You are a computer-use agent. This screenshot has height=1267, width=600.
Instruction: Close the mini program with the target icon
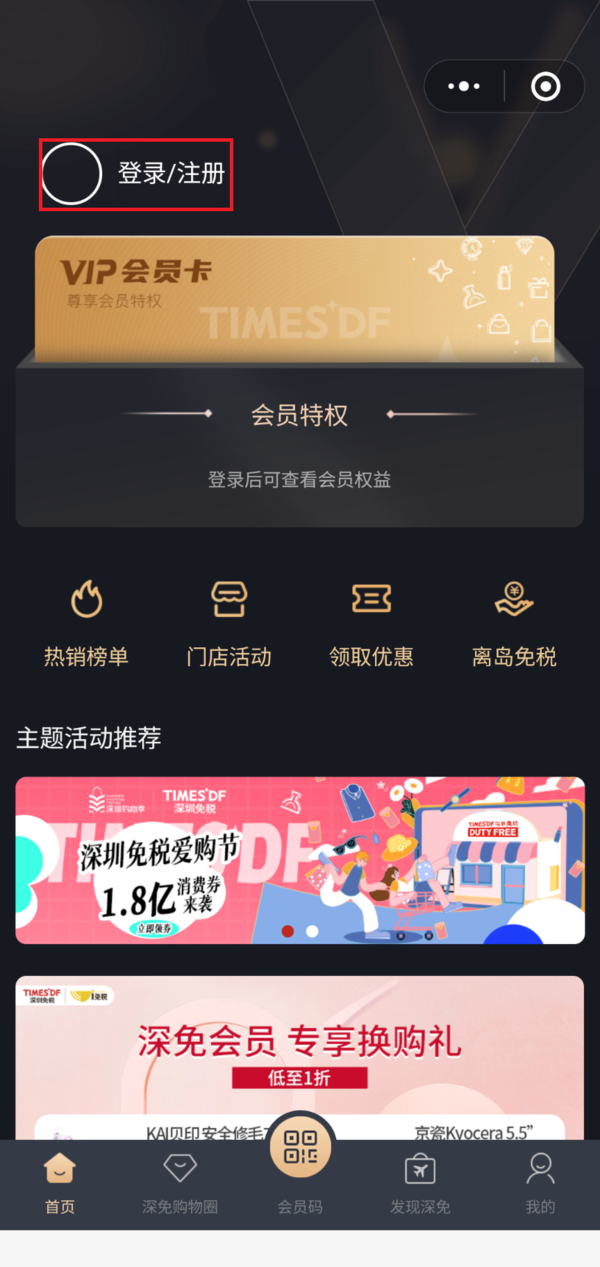[x=545, y=87]
